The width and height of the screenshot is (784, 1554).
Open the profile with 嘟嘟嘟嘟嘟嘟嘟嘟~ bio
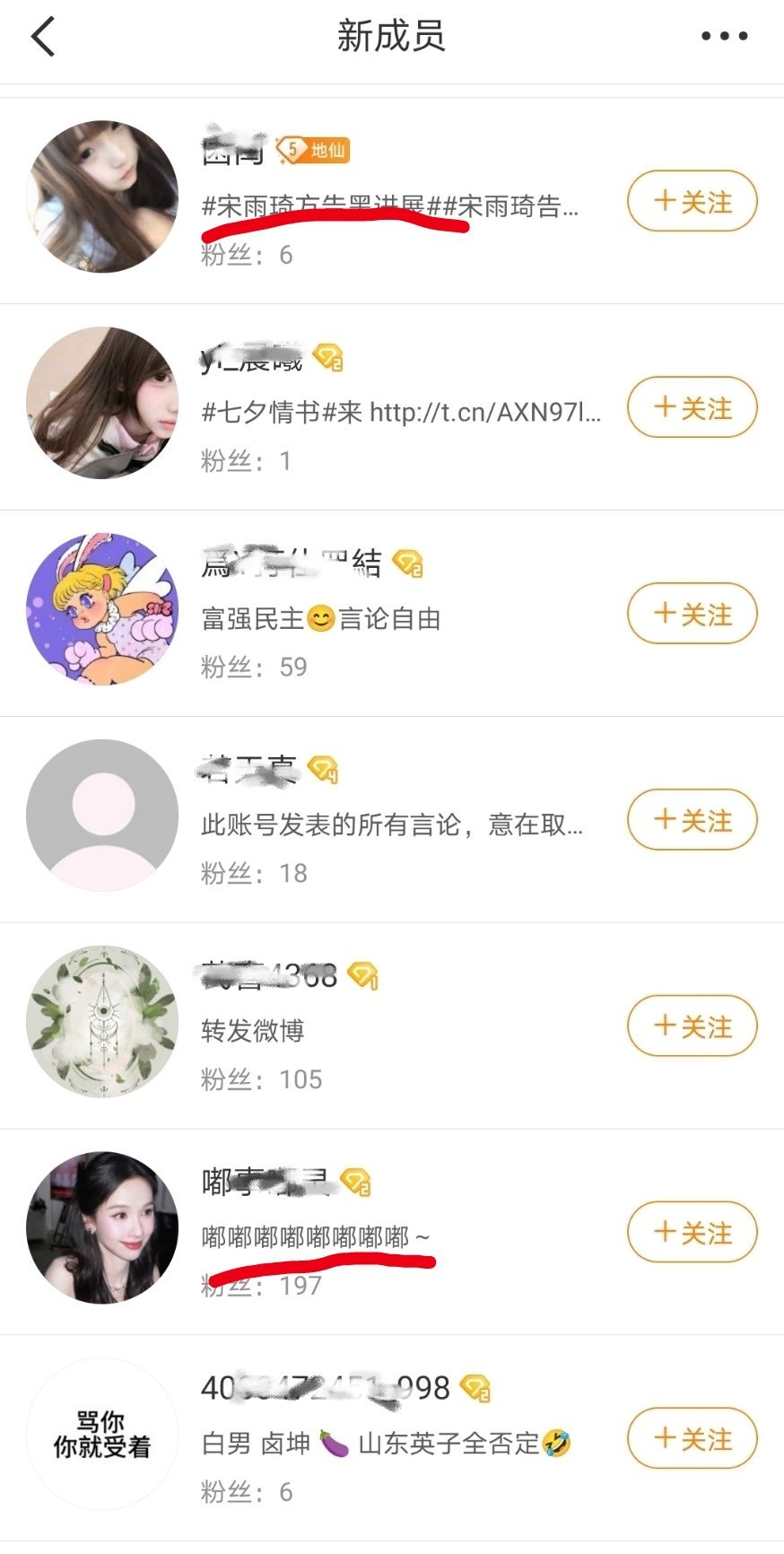tap(392, 1232)
